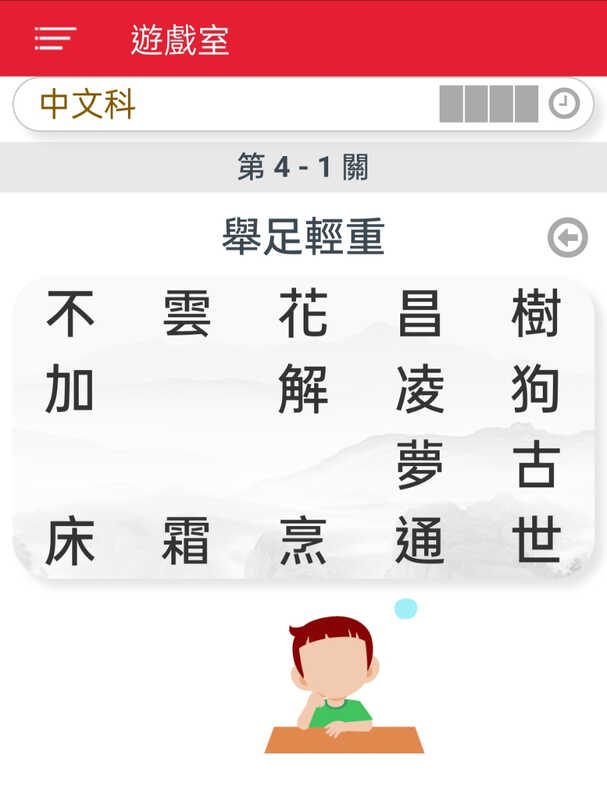Choose the character 床
The height and width of the screenshot is (800, 607).
[x=70, y=542]
